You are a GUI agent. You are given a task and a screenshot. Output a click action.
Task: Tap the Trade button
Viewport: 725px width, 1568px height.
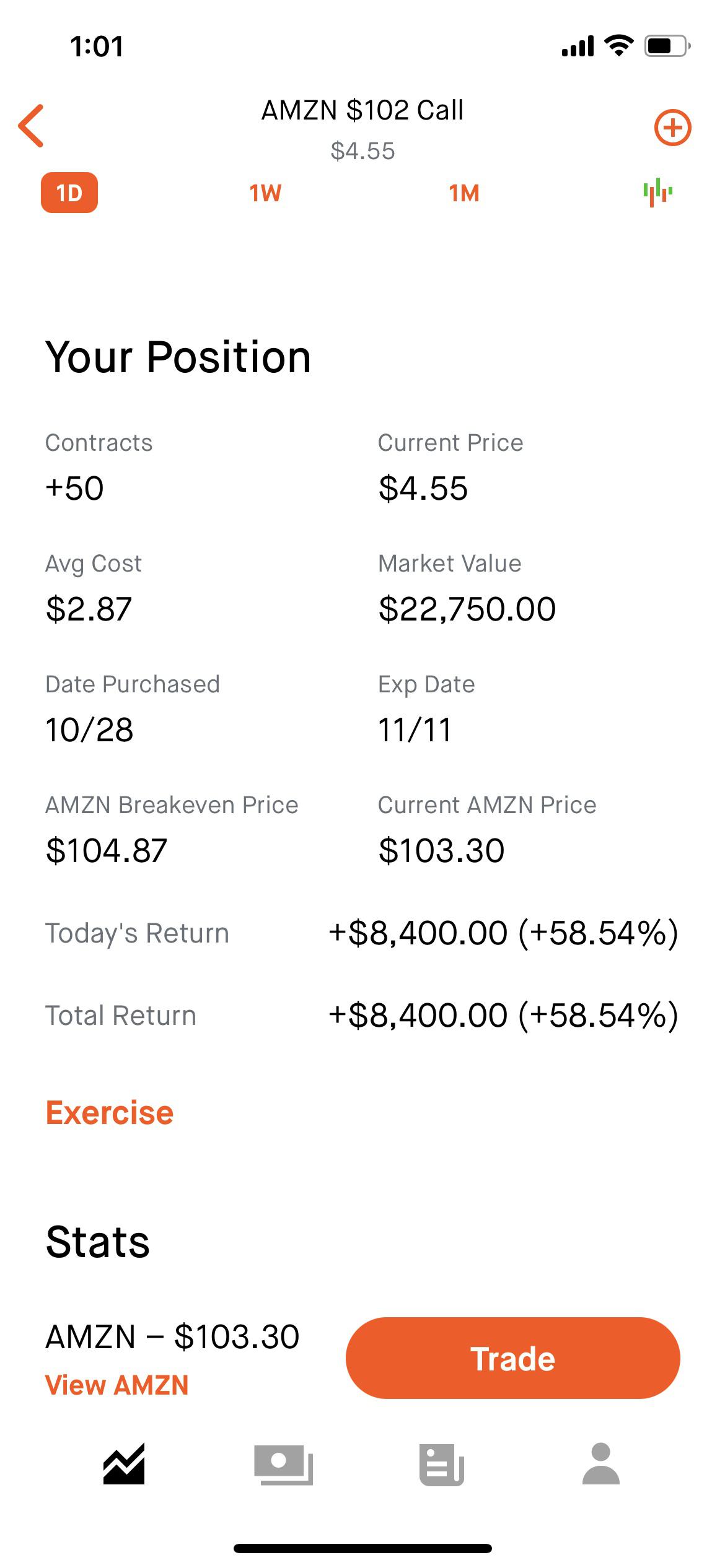pyautogui.click(x=512, y=1359)
